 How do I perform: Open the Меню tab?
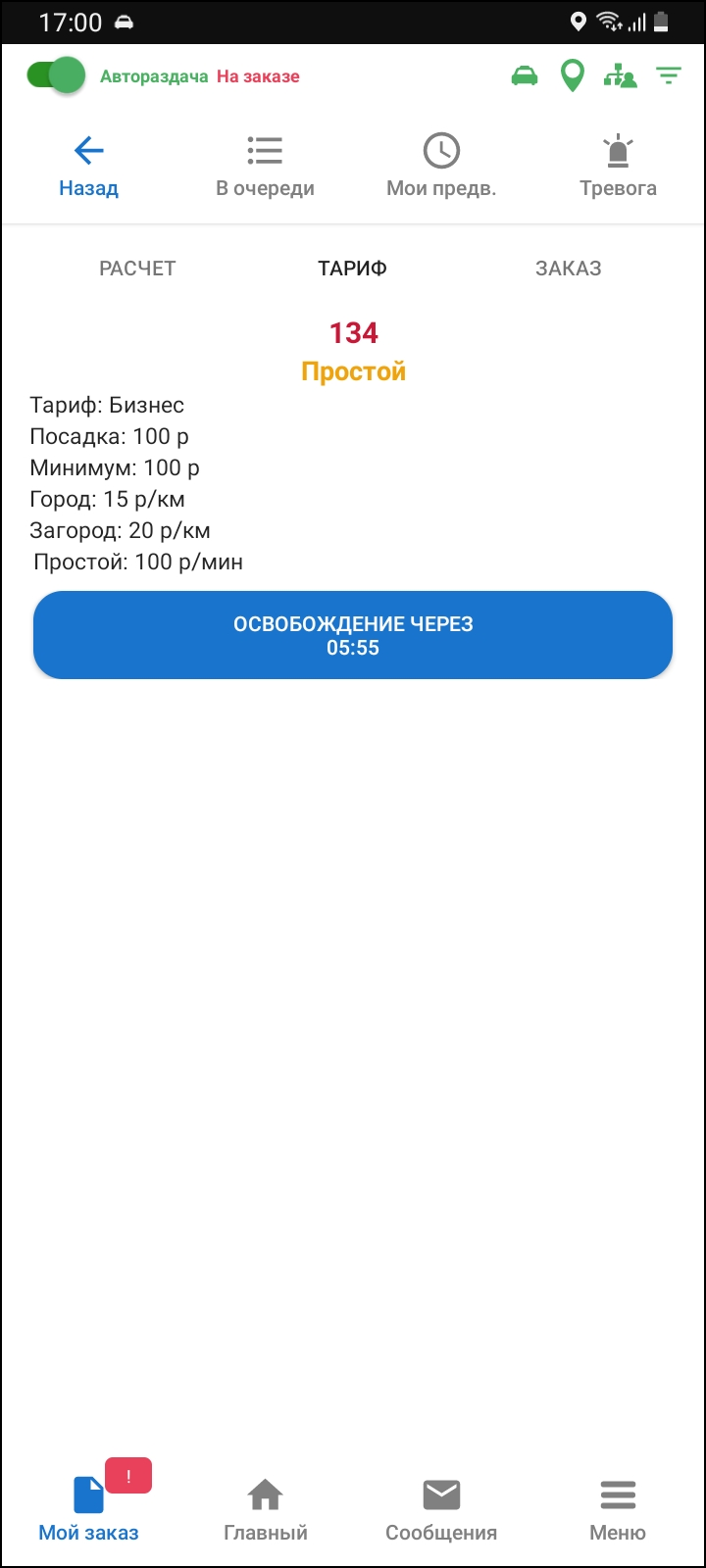click(618, 1509)
